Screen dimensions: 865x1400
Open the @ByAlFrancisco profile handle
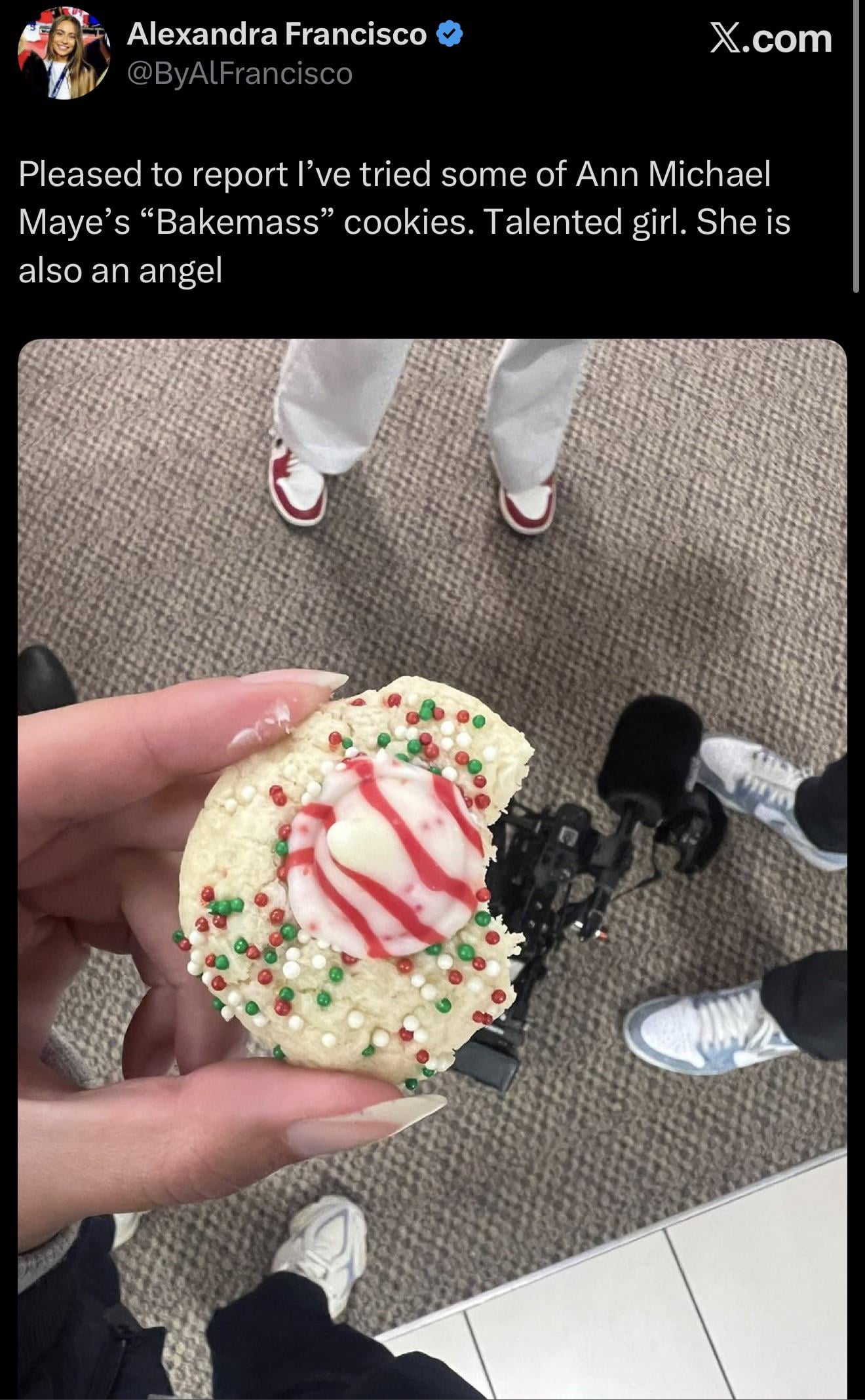[239, 73]
